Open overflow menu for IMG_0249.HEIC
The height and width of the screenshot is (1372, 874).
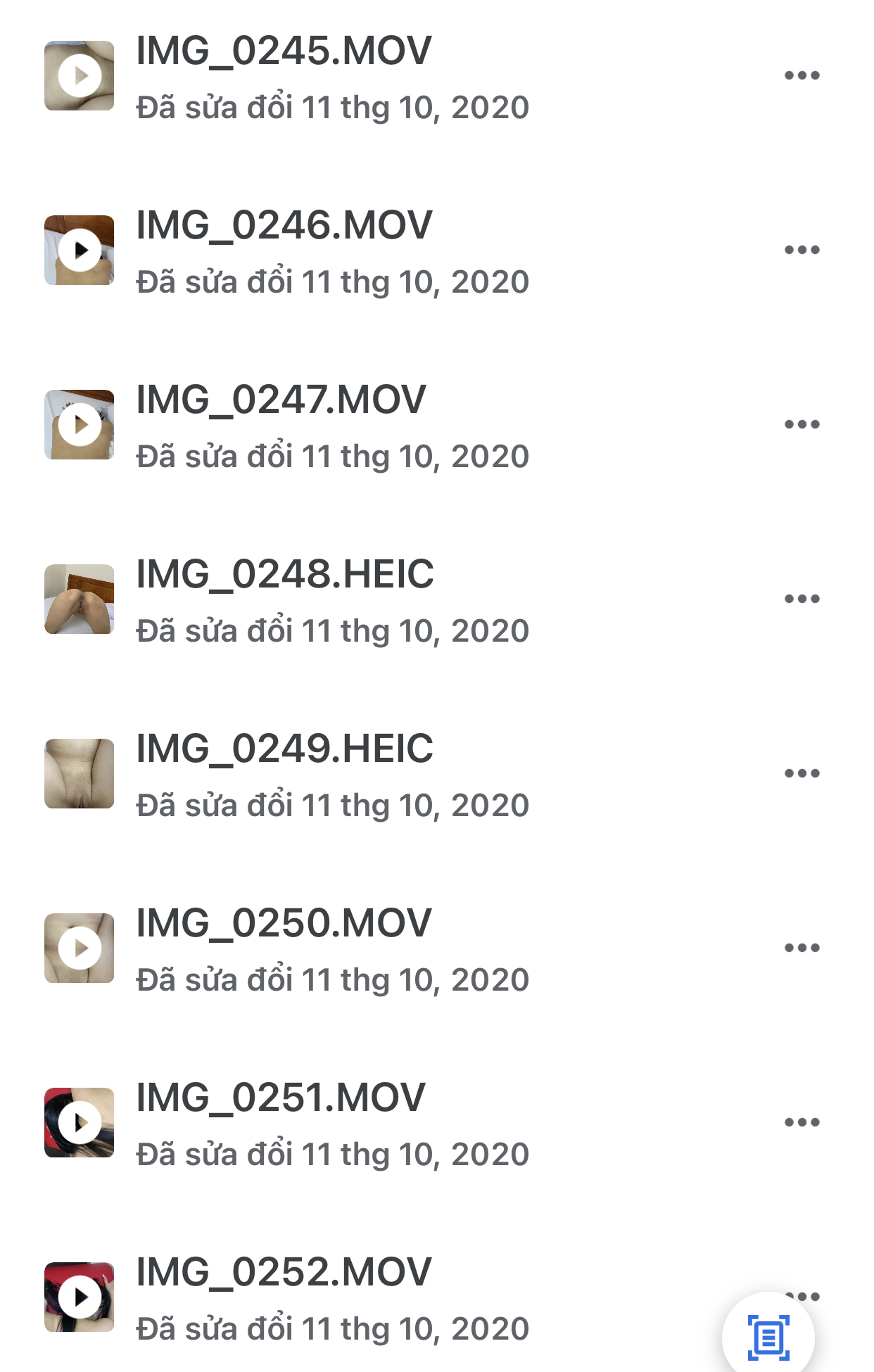pos(802,773)
